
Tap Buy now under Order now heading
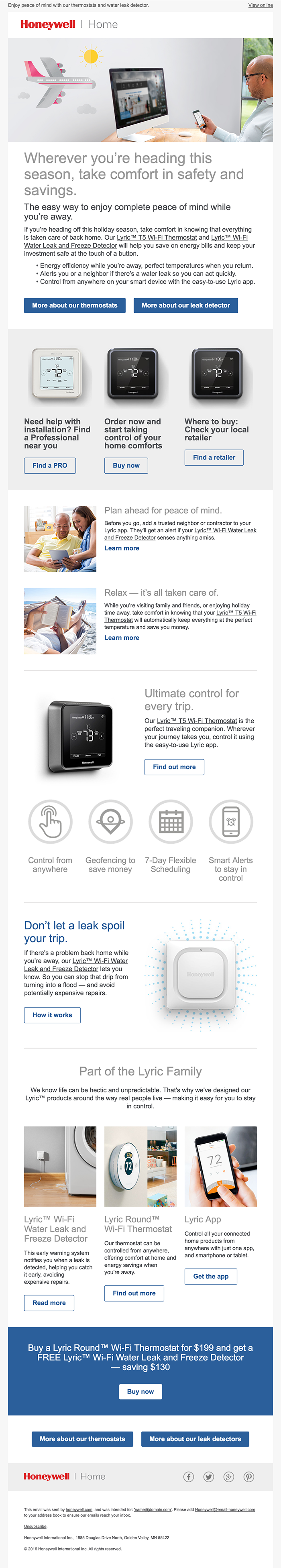pos(126,465)
